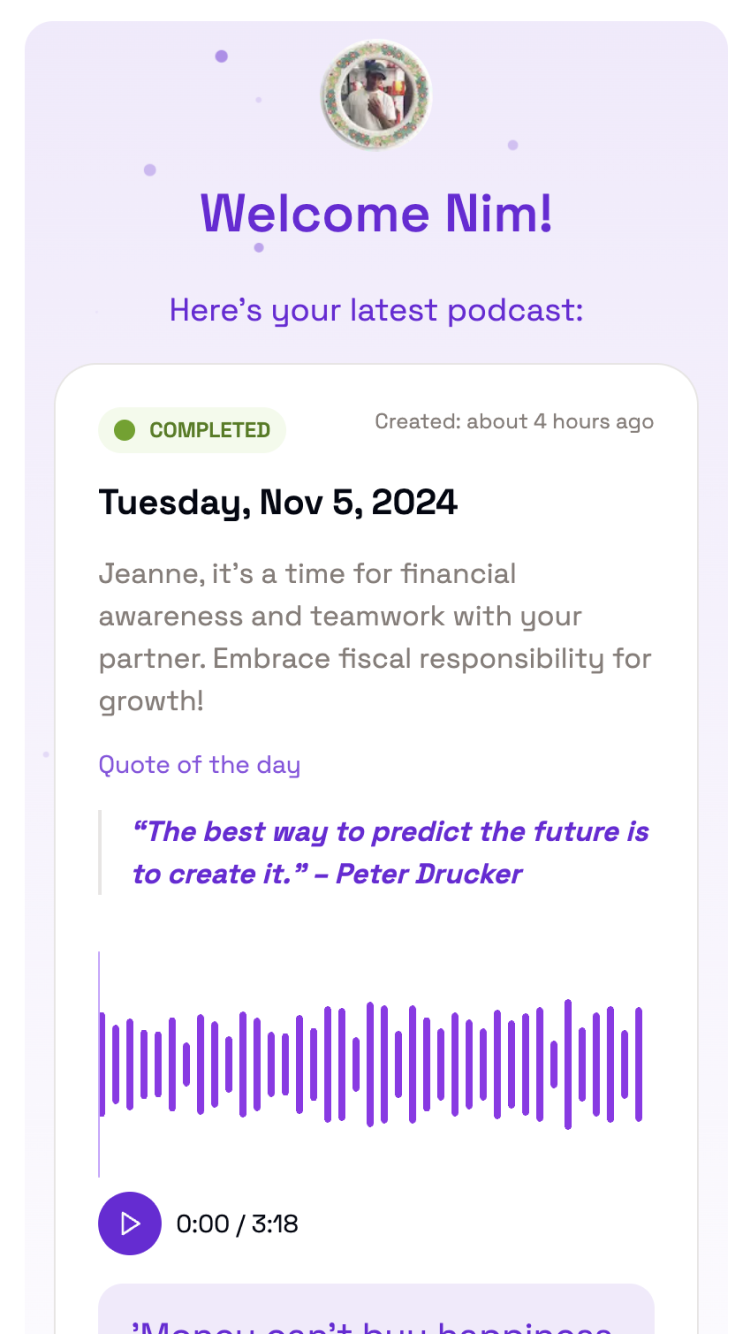
Task: Open the profile avatar
Action: (376, 95)
